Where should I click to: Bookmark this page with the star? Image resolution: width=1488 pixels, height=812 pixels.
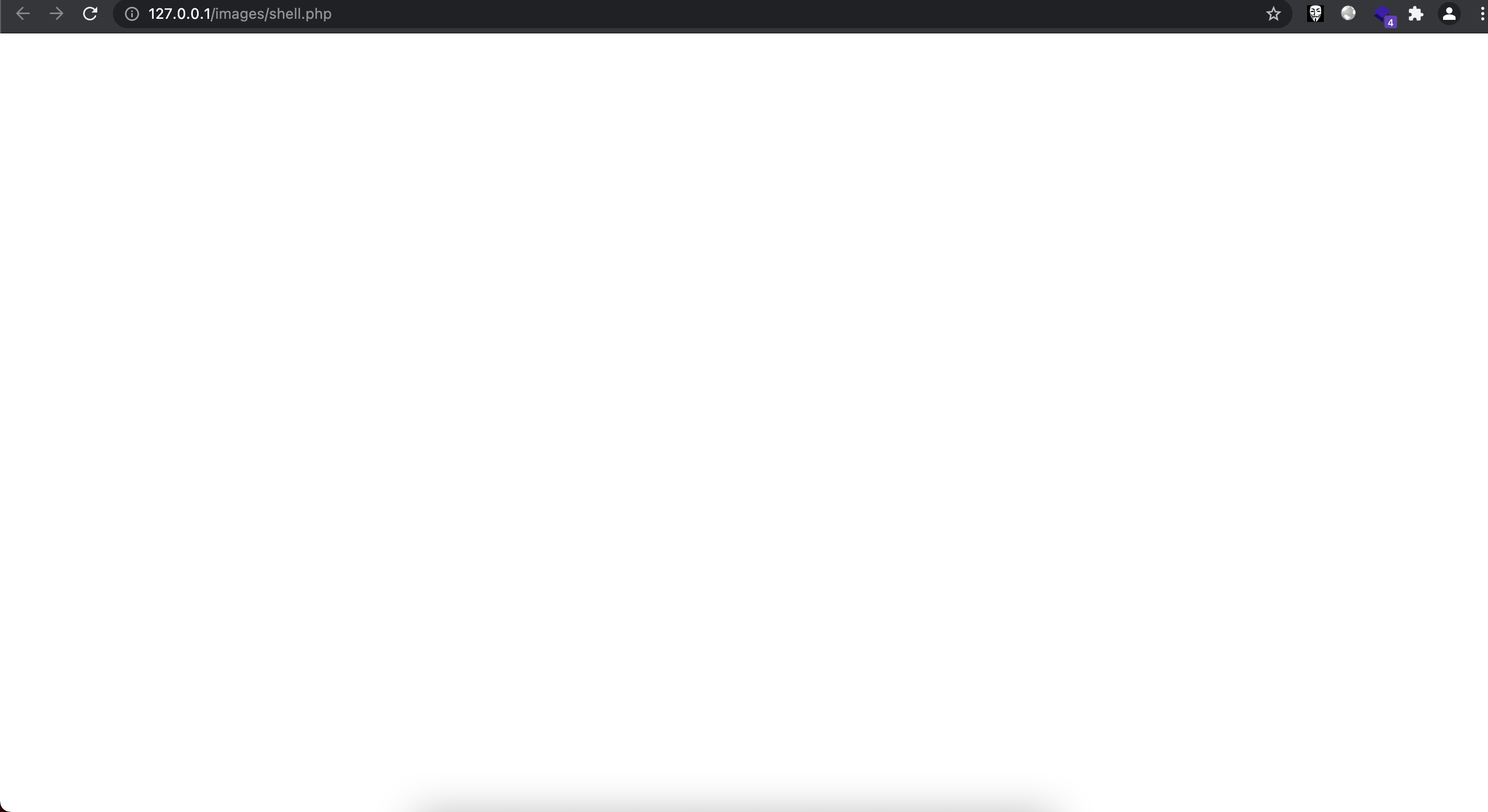[1273, 14]
